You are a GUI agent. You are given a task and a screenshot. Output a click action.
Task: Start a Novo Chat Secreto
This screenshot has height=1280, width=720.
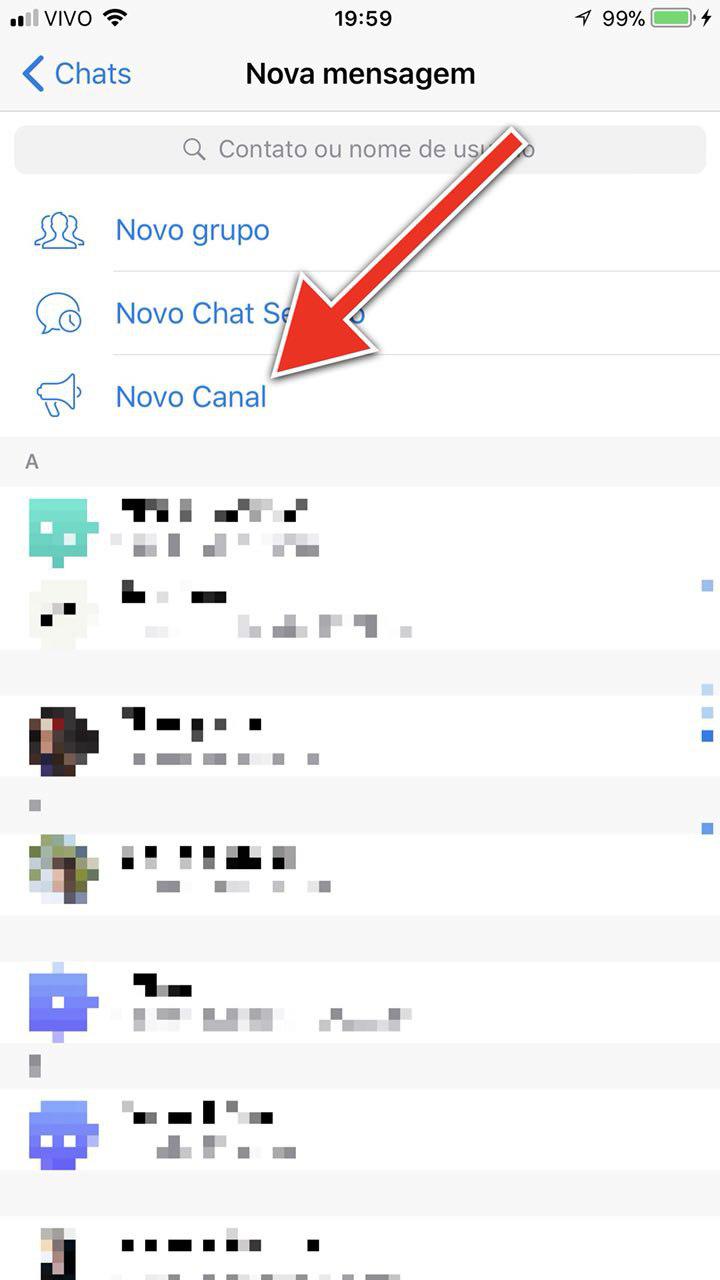360,313
